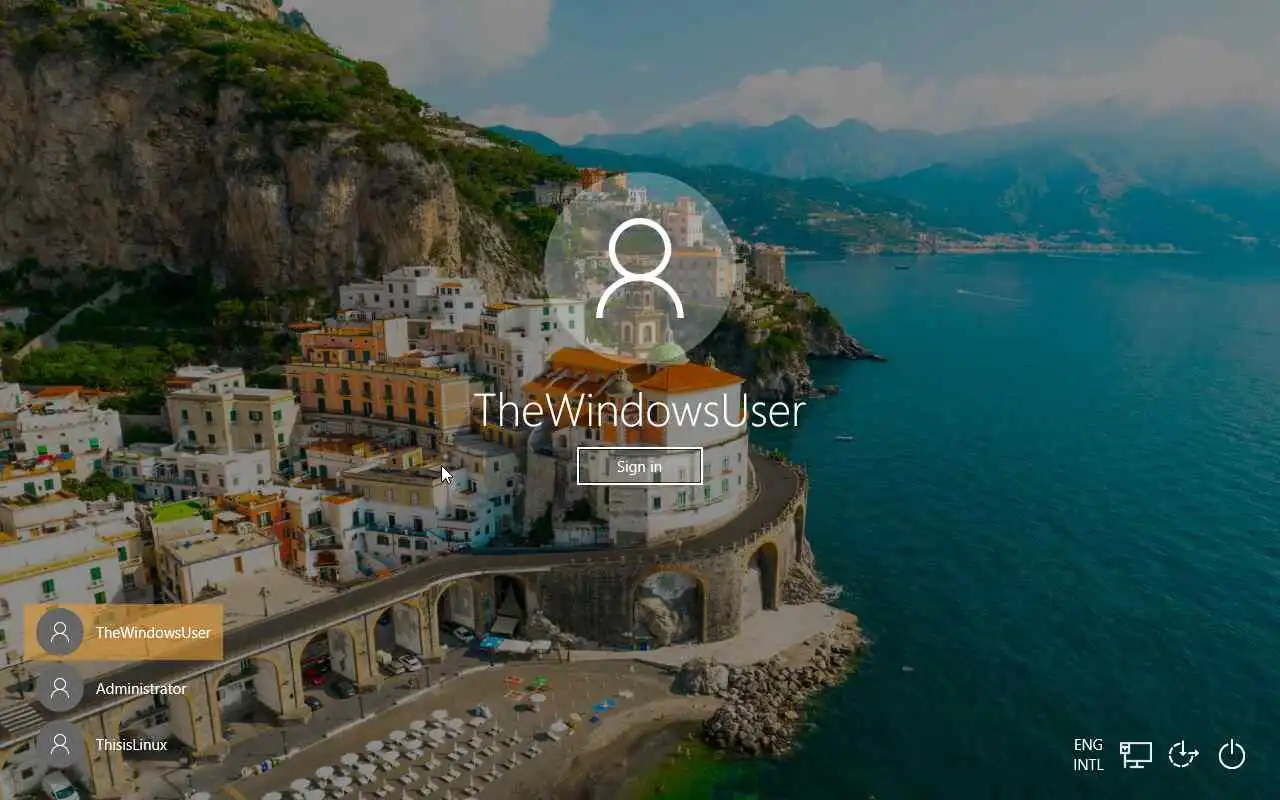Select the TheWindowsUser account

[x=123, y=632]
